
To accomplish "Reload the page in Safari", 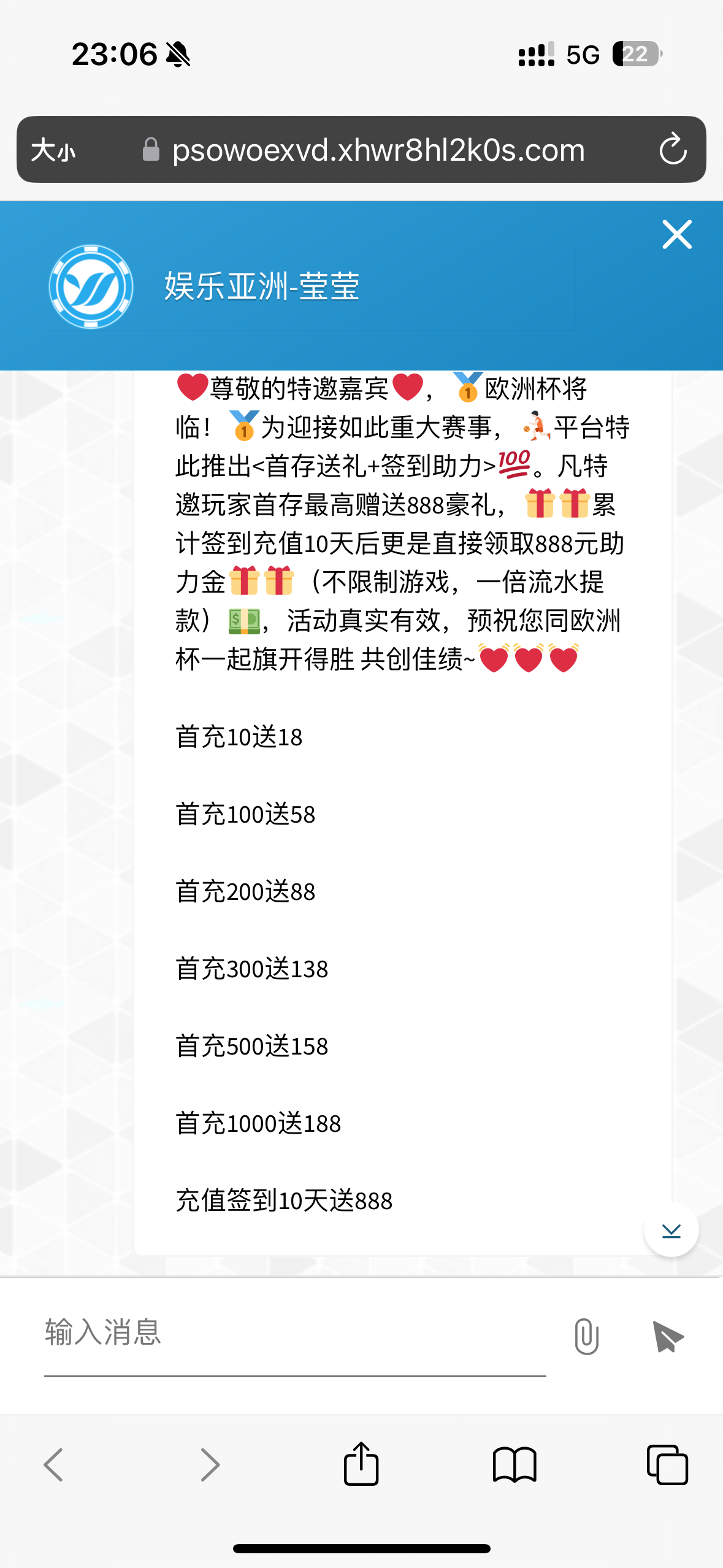I will [x=673, y=150].
